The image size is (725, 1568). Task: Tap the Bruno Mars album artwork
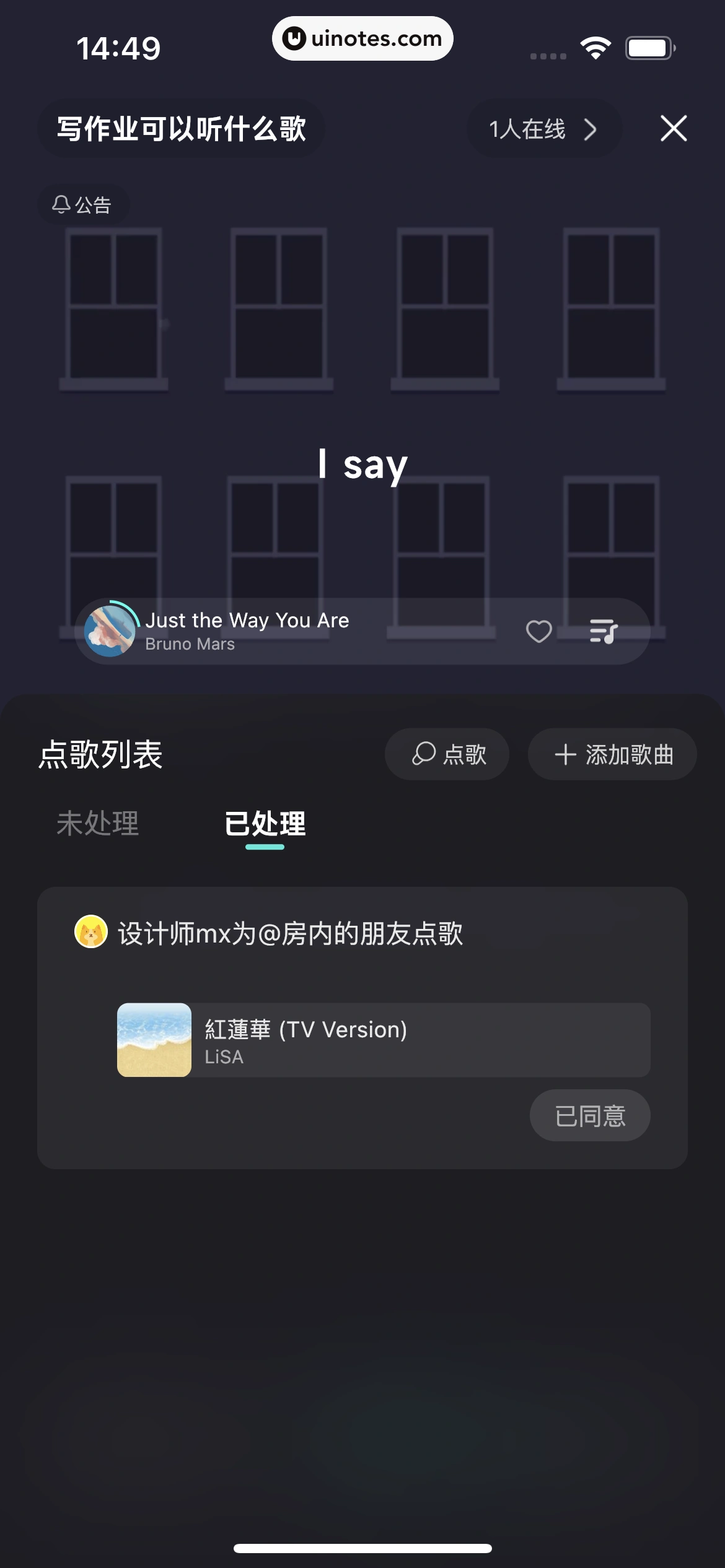coord(109,629)
